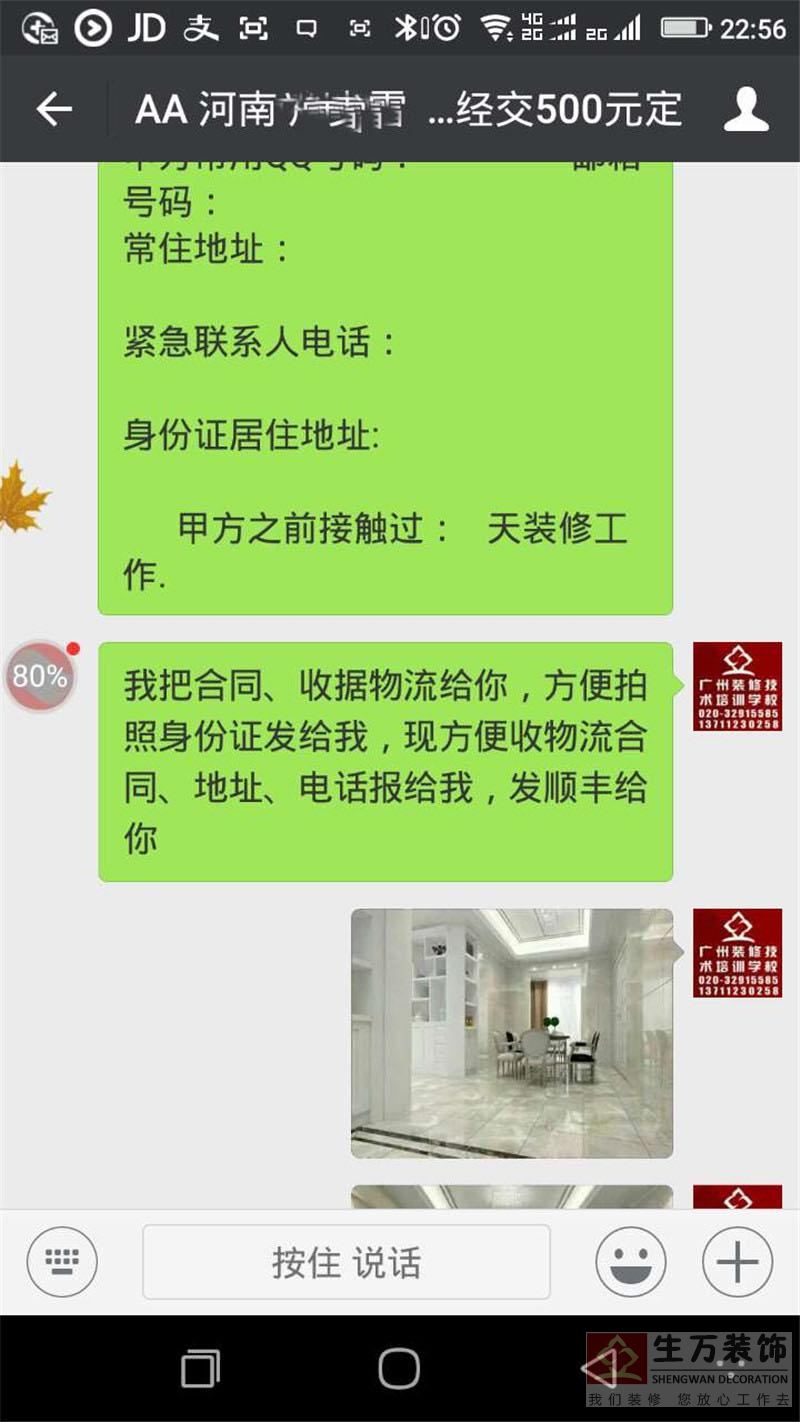Open the emoji picker
Image resolution: width=800 pixels, height=1422 pixels.
[x=631, y=1261]
